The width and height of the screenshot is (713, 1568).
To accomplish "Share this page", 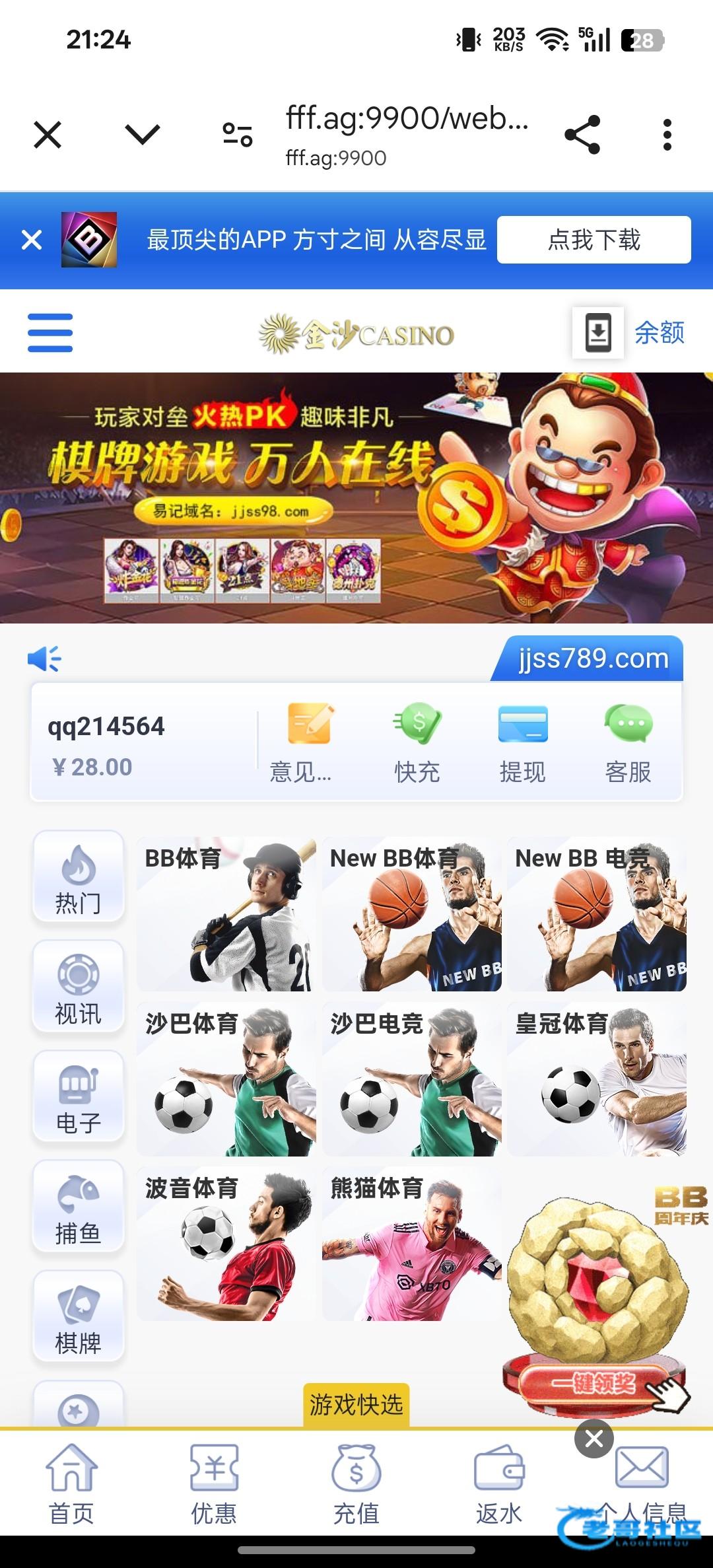I will [582, 135].
